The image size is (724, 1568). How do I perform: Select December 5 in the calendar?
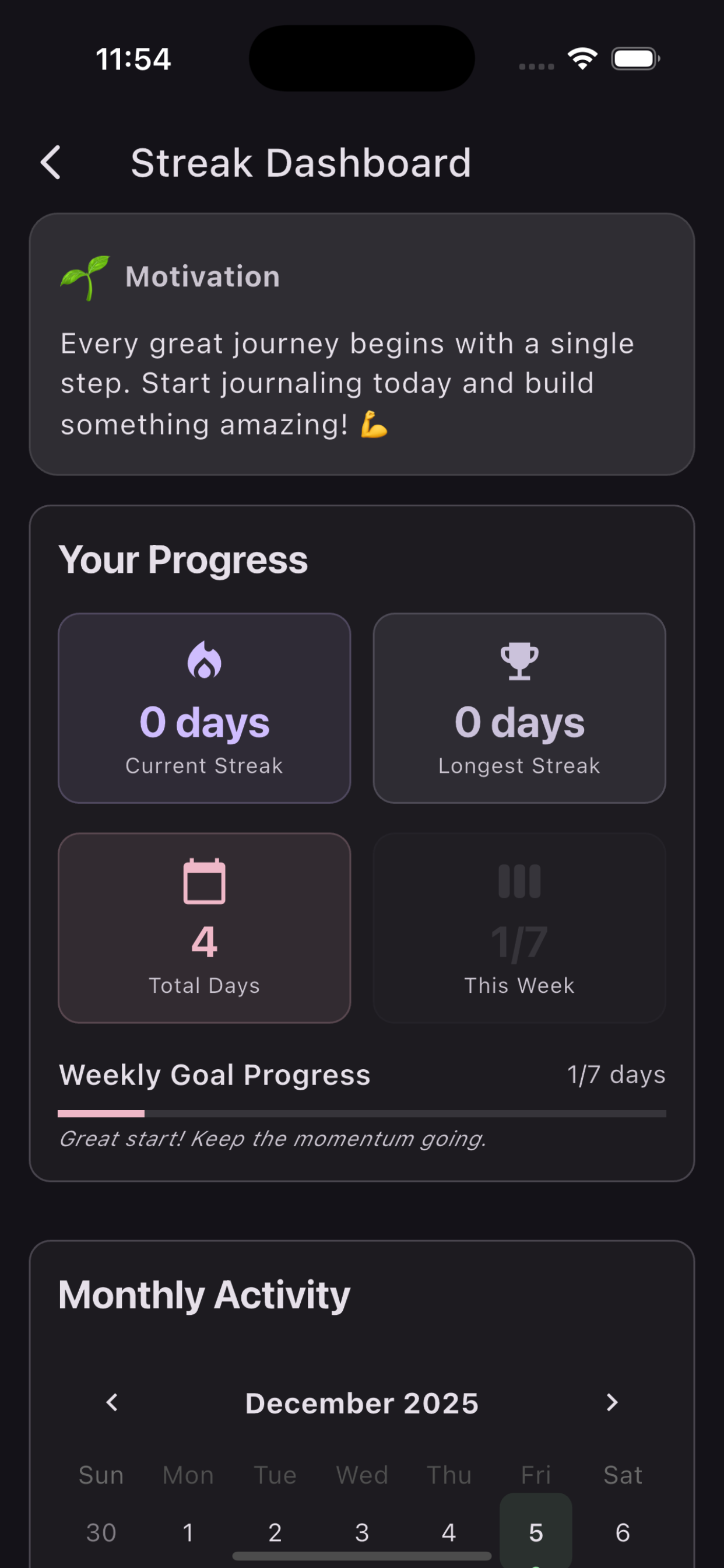(x=535, y=1531)
